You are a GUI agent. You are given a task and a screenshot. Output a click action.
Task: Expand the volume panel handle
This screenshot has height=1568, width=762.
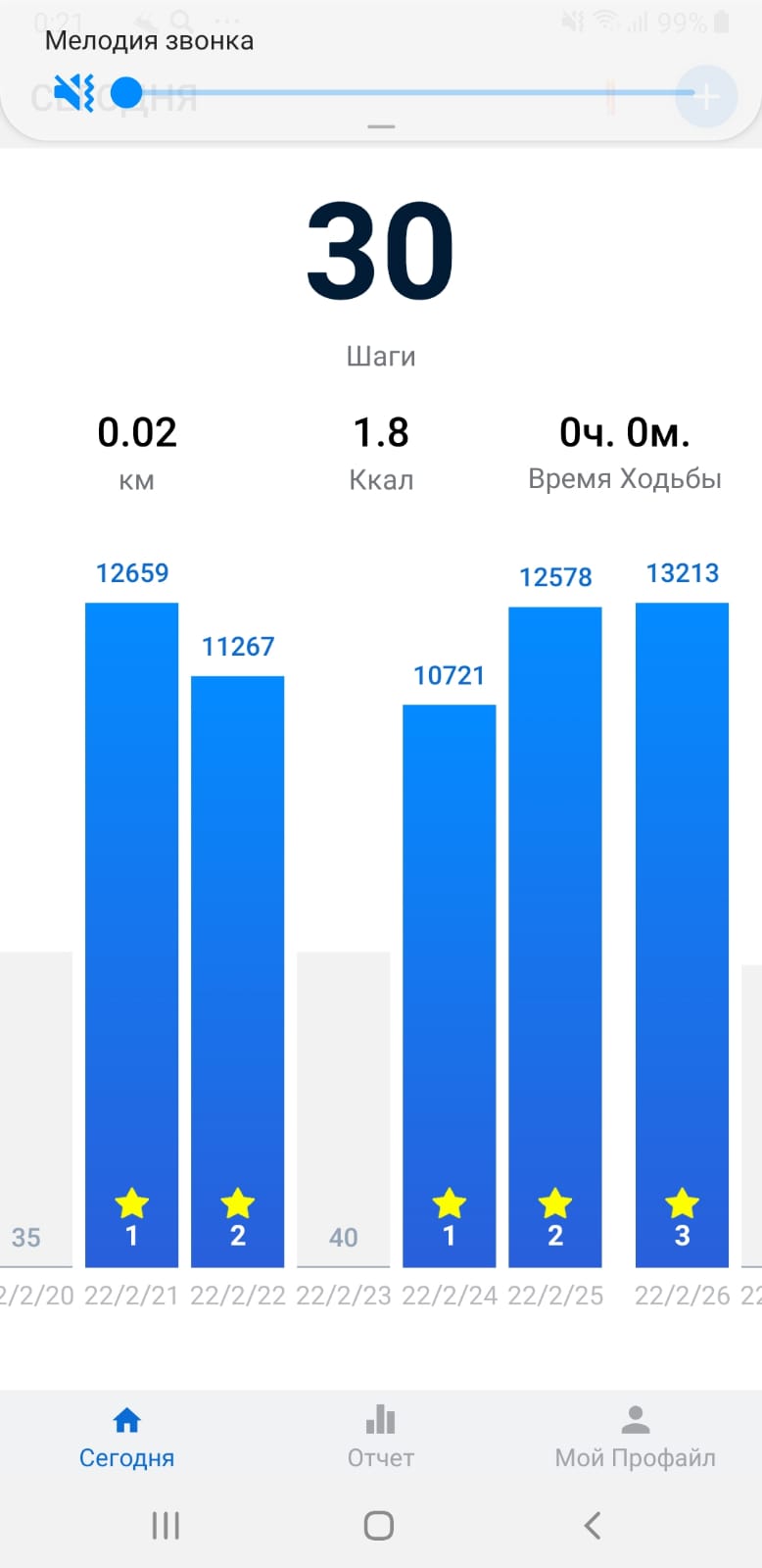tap(381, 126)
